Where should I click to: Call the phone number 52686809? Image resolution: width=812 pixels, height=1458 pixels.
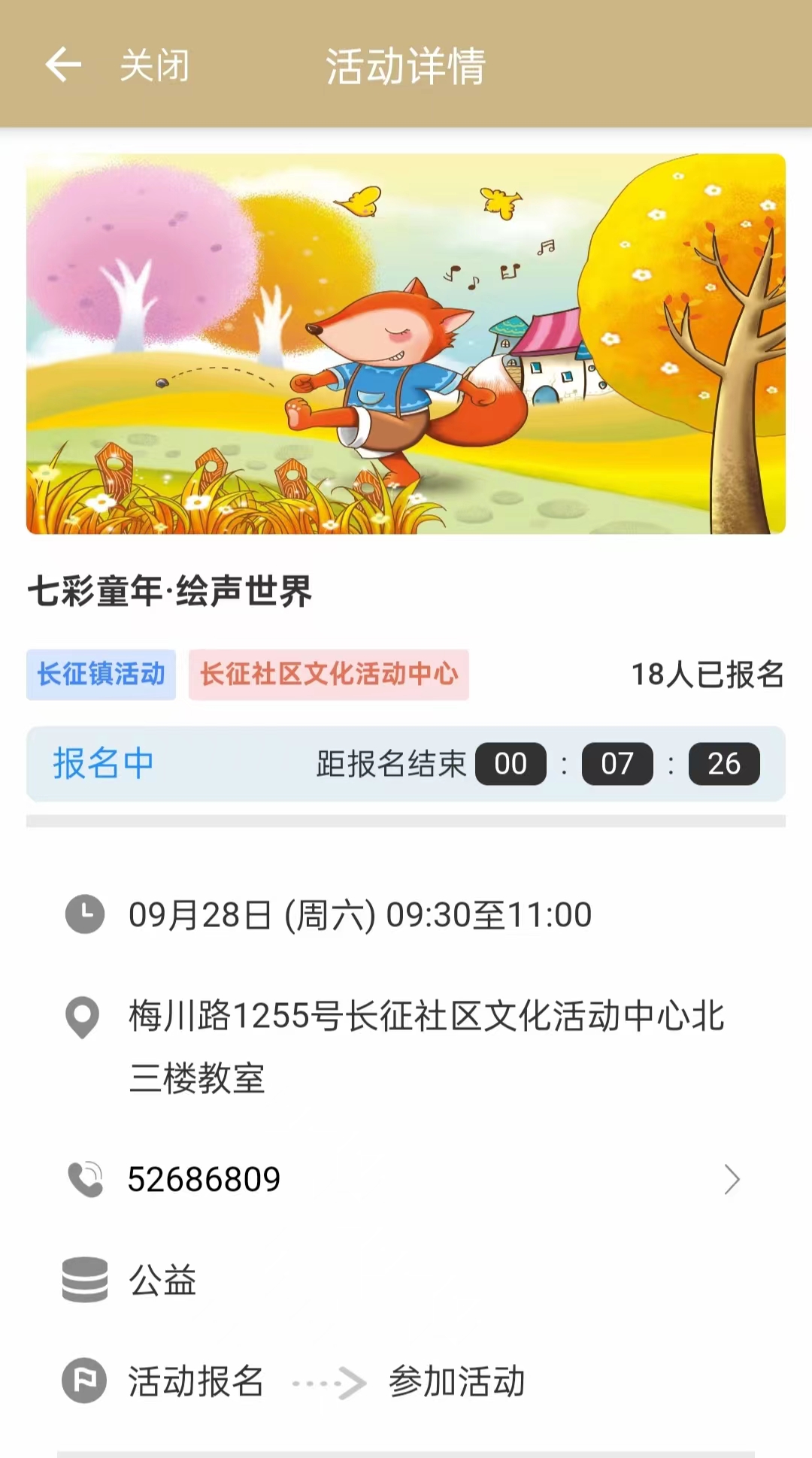click(x=205, y=1179)
